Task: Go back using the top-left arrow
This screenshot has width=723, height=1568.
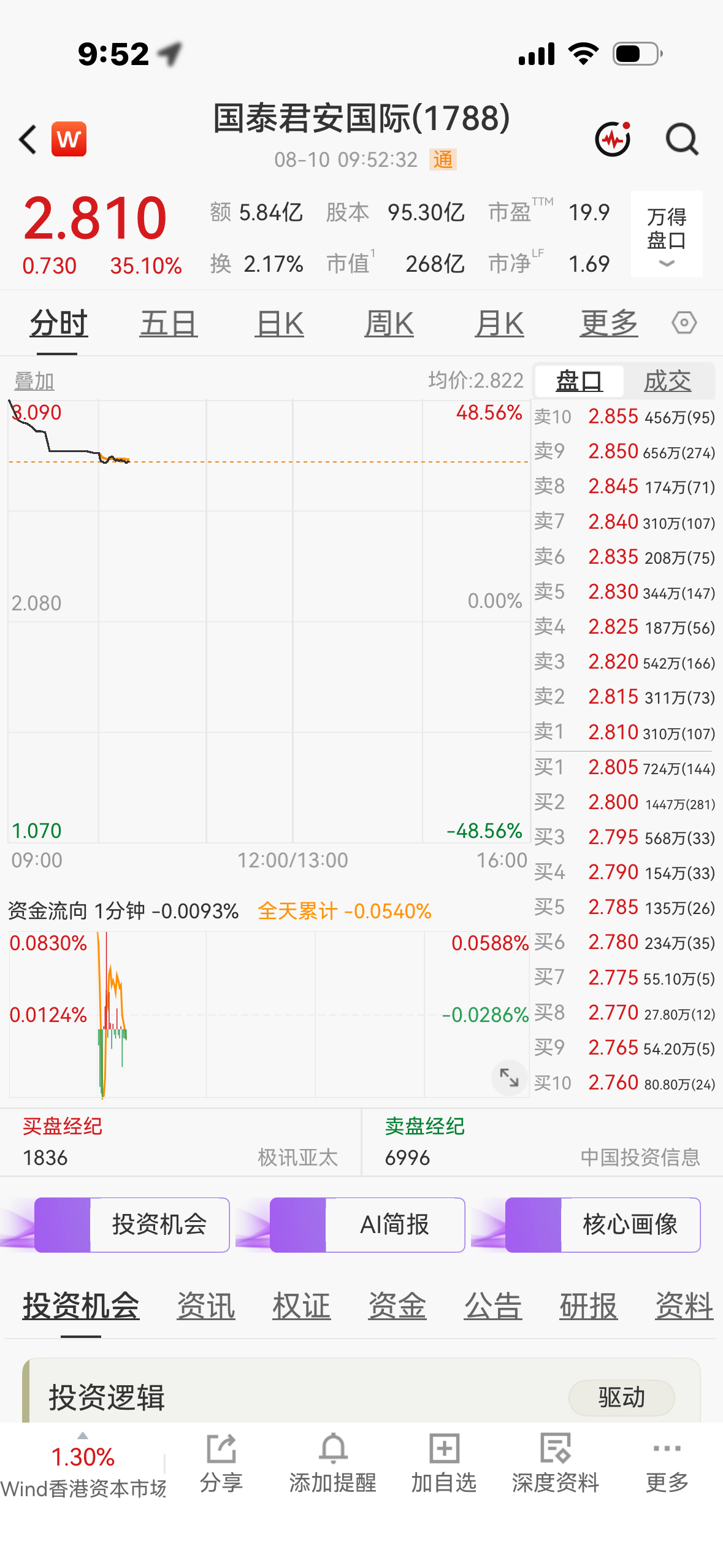Action: (x=28, y=139)
